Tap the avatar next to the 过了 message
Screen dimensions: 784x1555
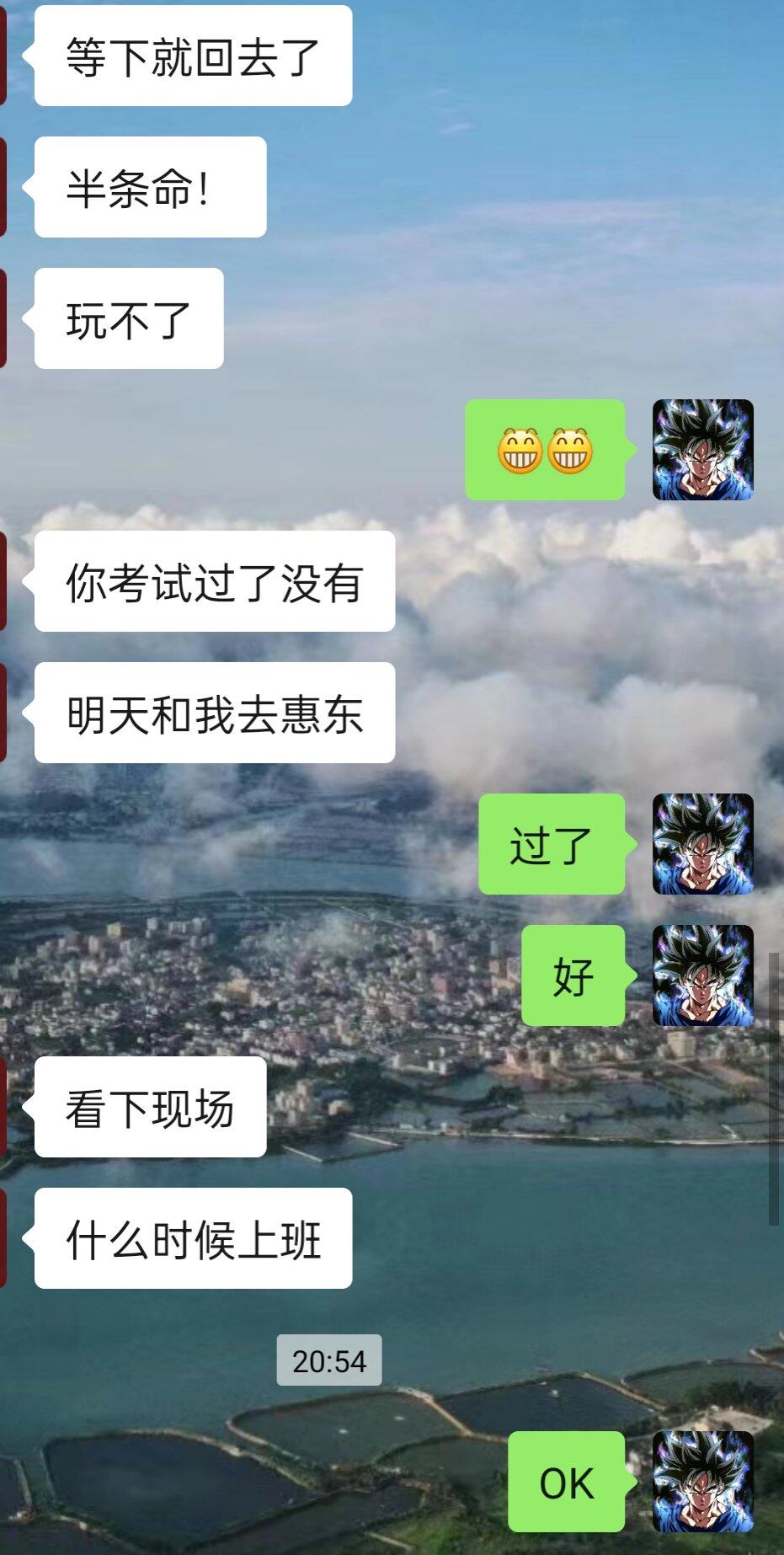click(702, 844)
